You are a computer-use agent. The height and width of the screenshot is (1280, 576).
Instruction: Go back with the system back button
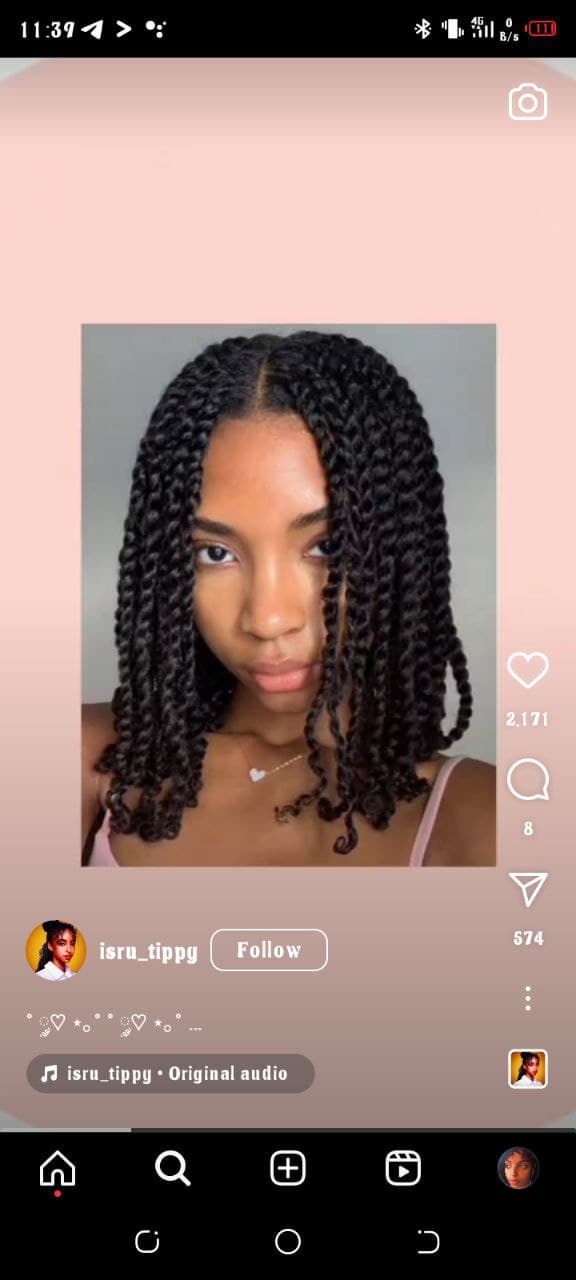point(428,1242)
